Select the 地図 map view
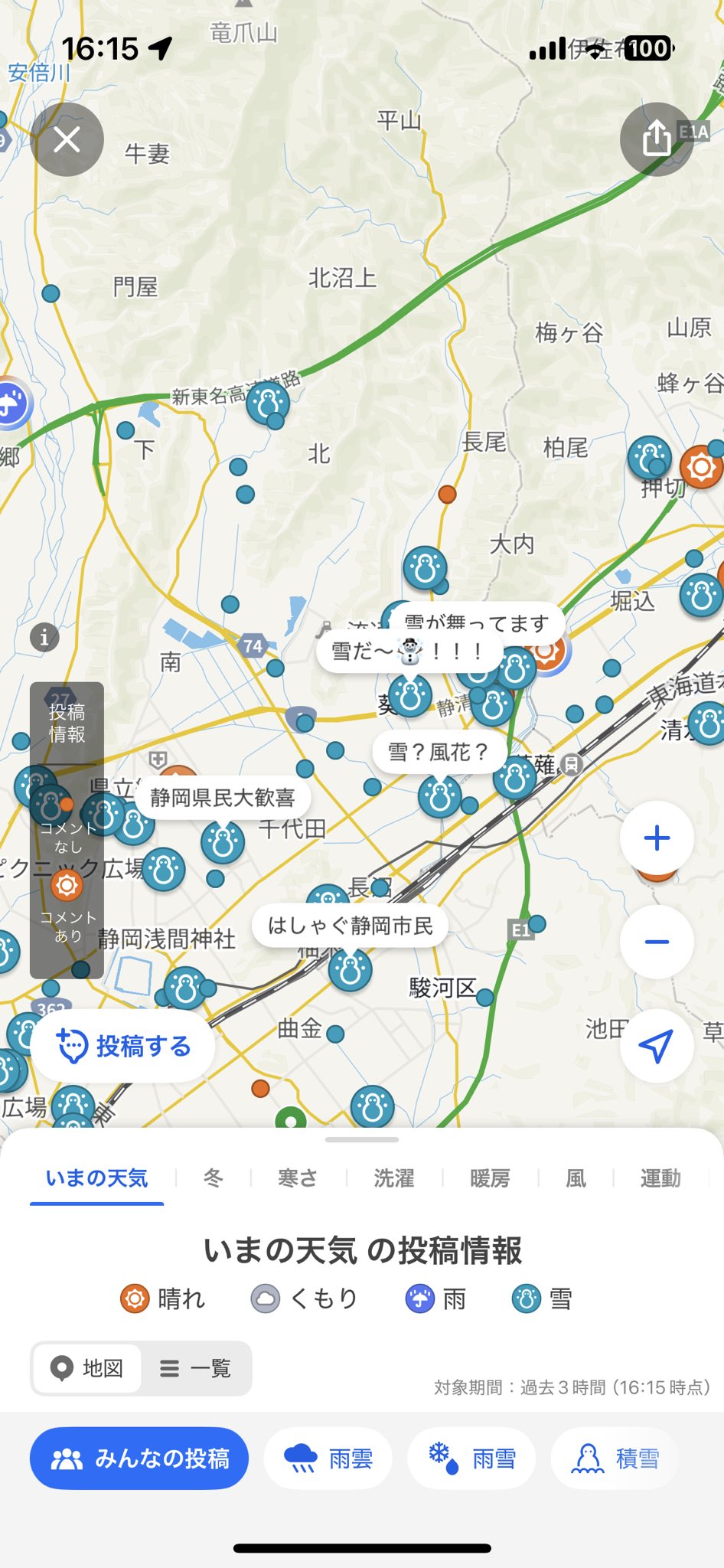 87,1368
